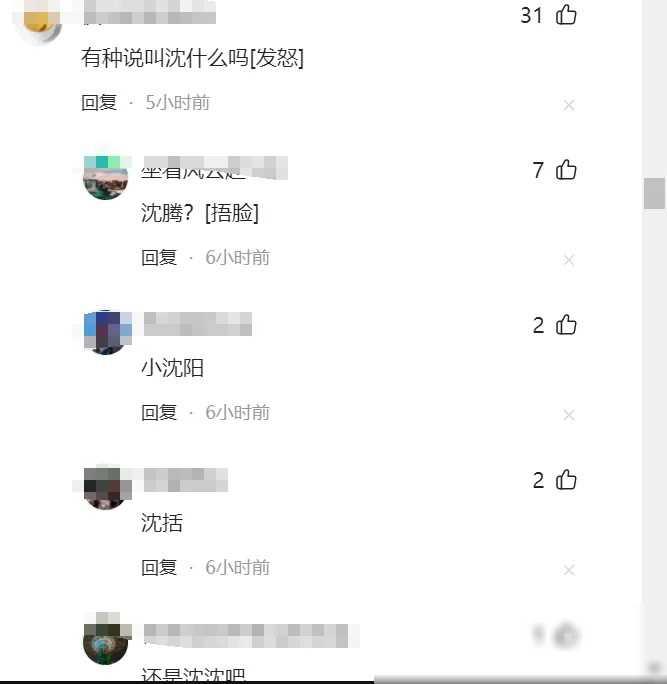Screen dimensions: 667x684
Task: Dismiss the 沈括 comment
Action: (x=569, y=570)
